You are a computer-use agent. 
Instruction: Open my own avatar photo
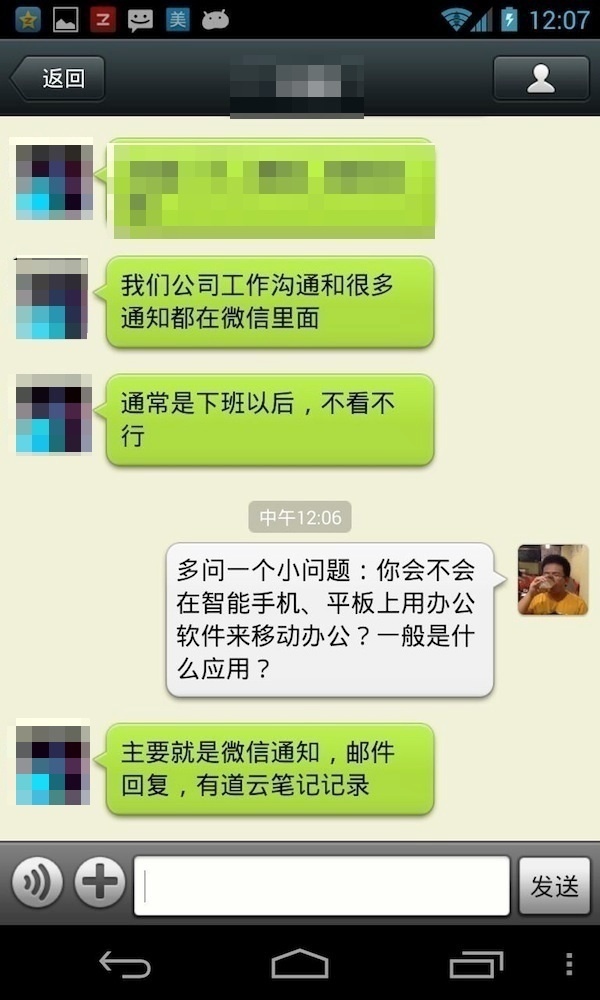tap(552, 580)
